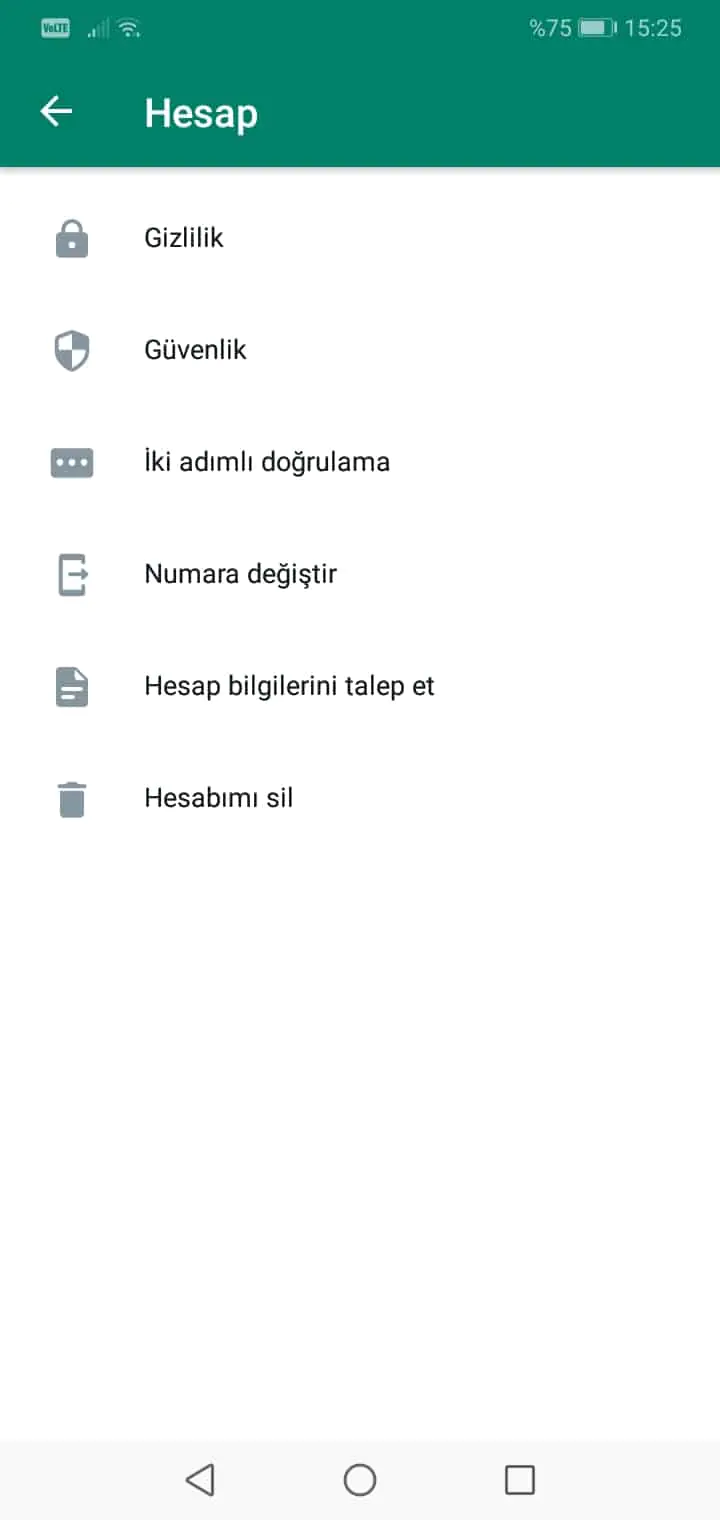
Task: Choose Numara değiştir option
Action: coord(240,574)
